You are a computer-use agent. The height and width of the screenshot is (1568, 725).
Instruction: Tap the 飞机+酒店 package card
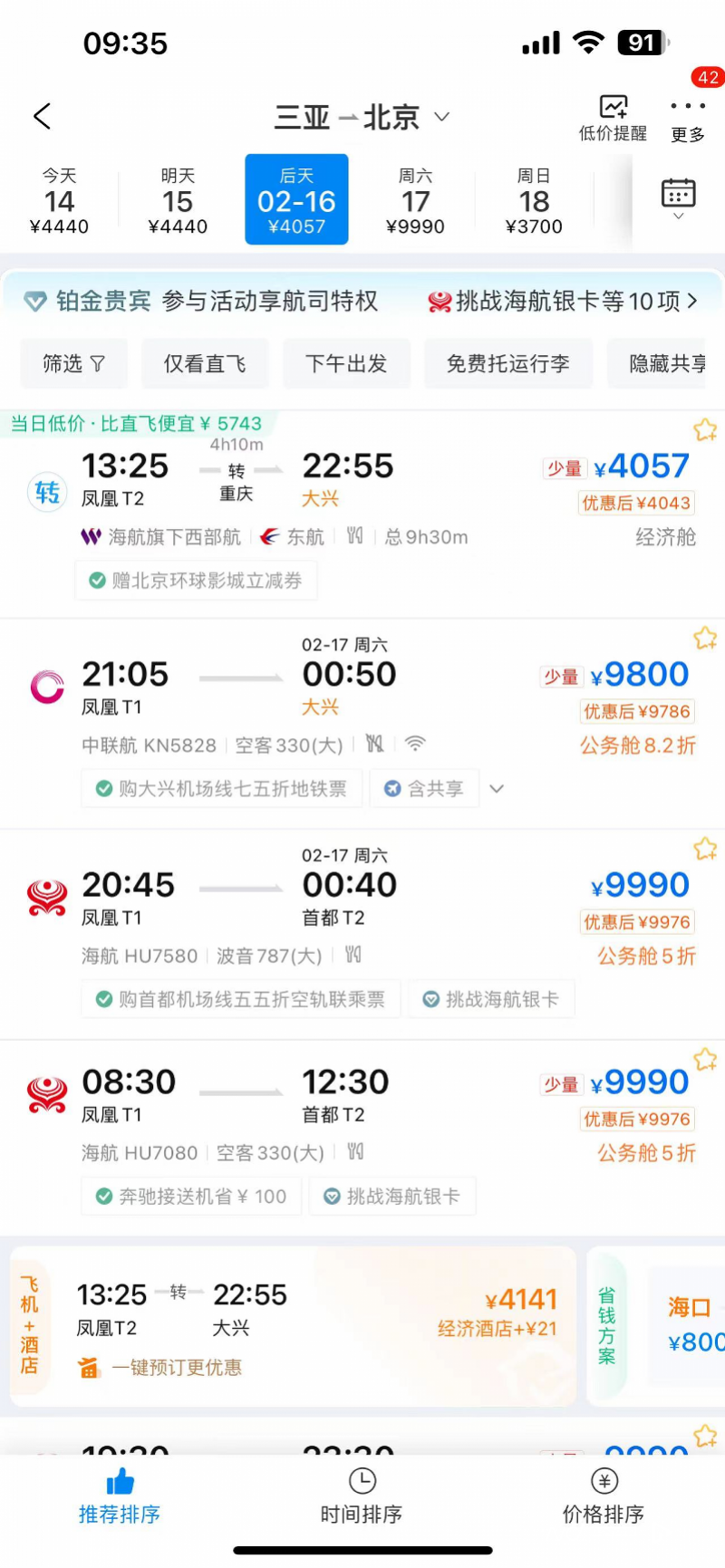click(x=31, y=1326)
